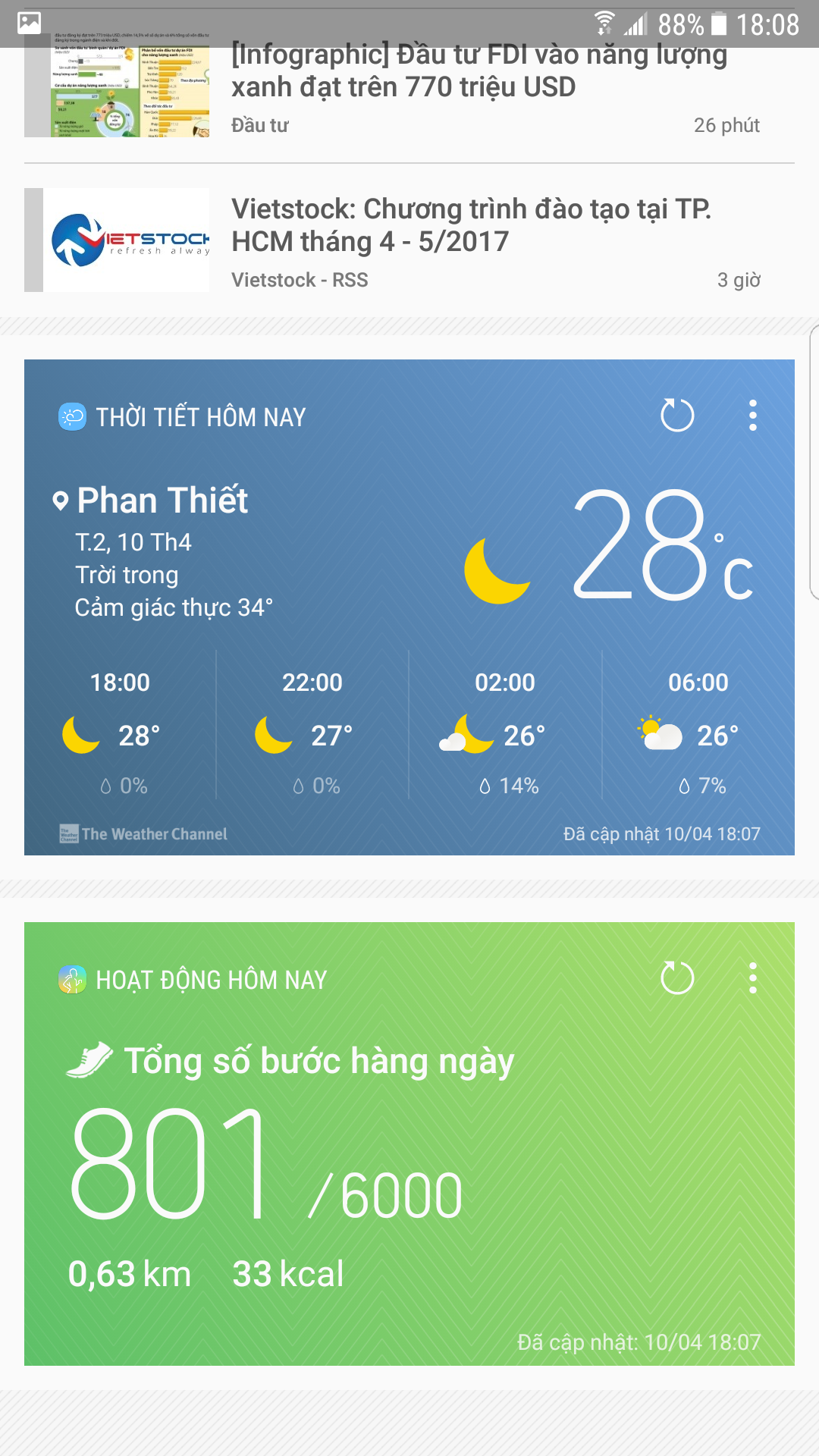Refresh the weather card
819x1456 pixels.
click(677, 416)
